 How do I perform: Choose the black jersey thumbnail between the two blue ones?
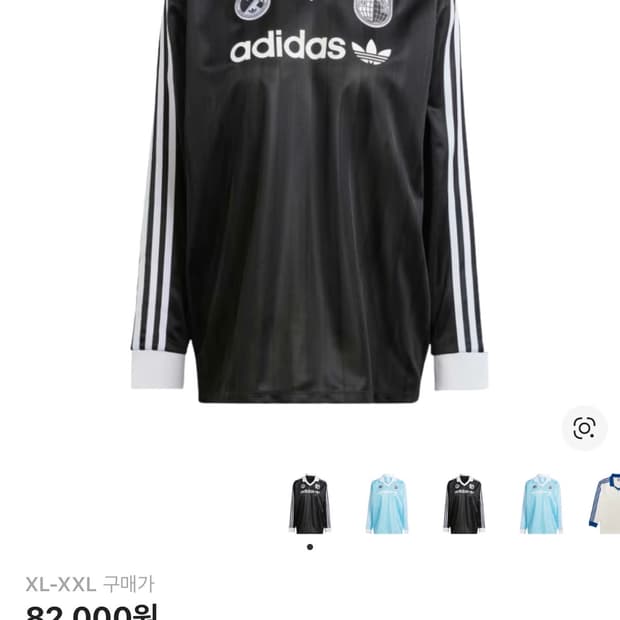tap(464, 504)
